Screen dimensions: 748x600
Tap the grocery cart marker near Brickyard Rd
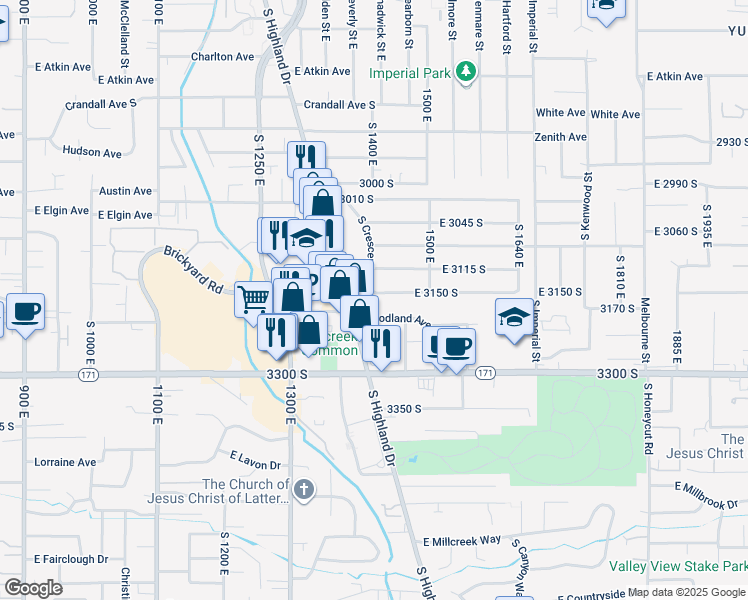coord(252,297)
